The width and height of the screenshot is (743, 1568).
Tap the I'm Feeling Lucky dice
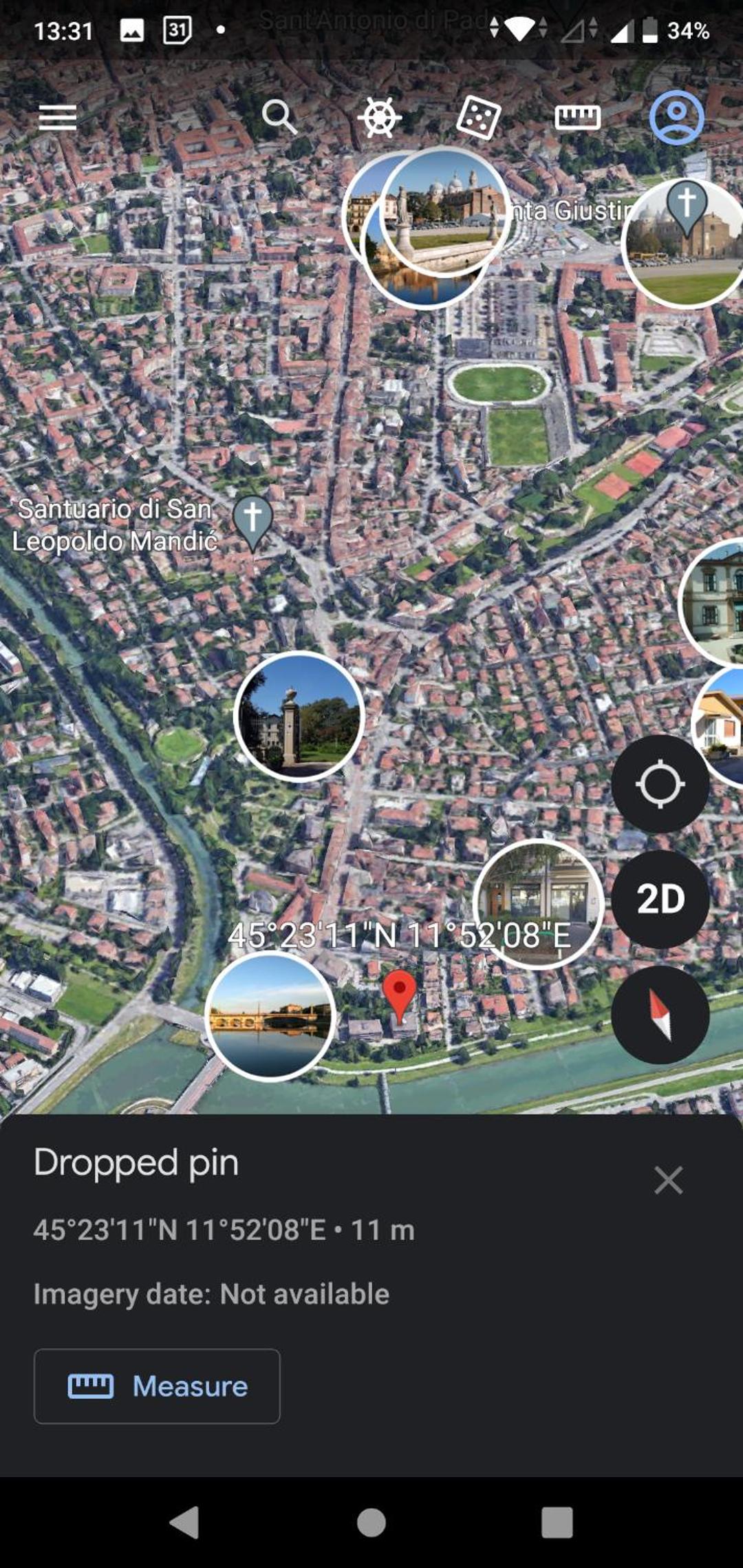[x=479, y=118]
